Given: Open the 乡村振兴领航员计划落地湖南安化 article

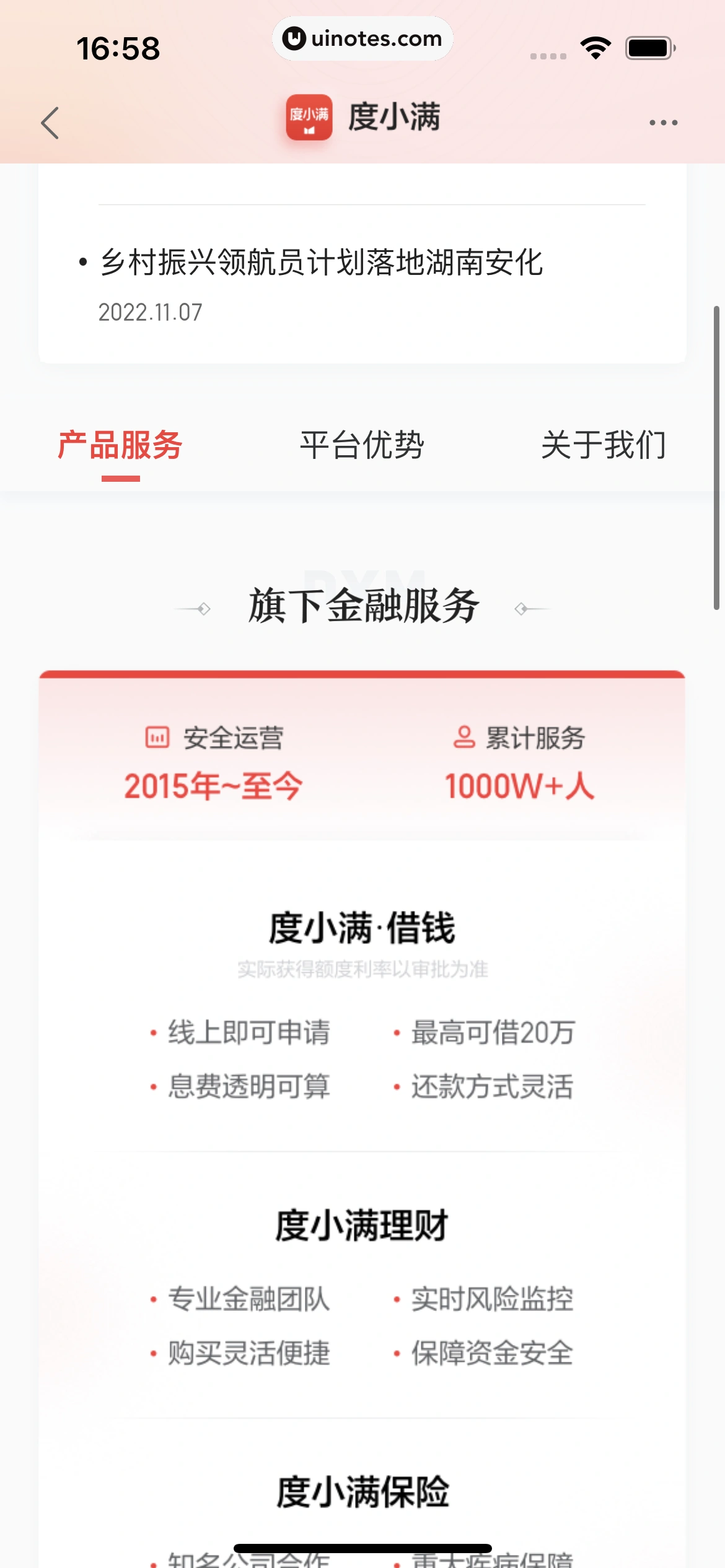Looking at the screenshot, I should pos(322,263).
